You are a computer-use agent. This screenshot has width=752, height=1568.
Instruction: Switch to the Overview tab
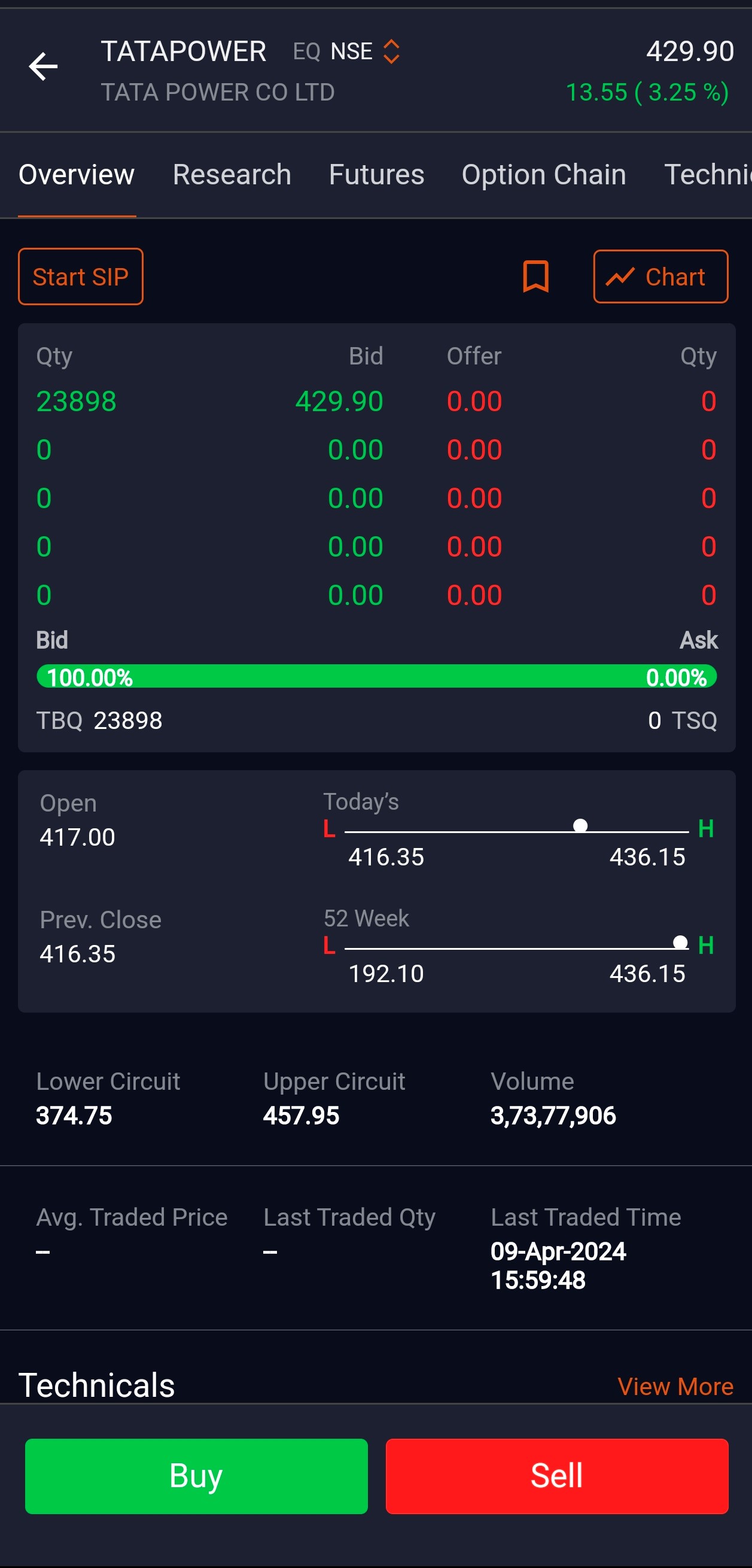(77, 175)
